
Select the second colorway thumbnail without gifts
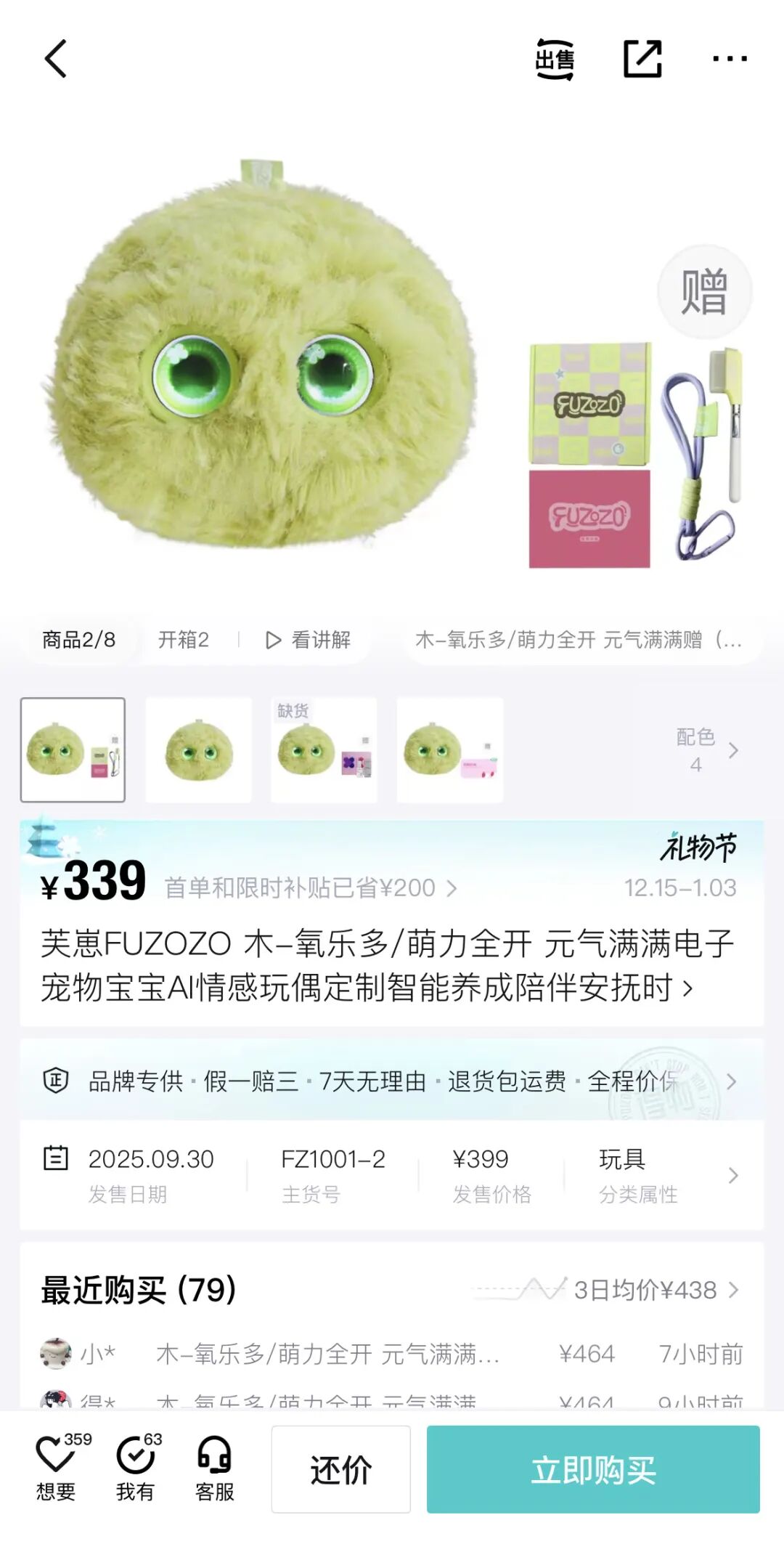click(x=198, y=749)
